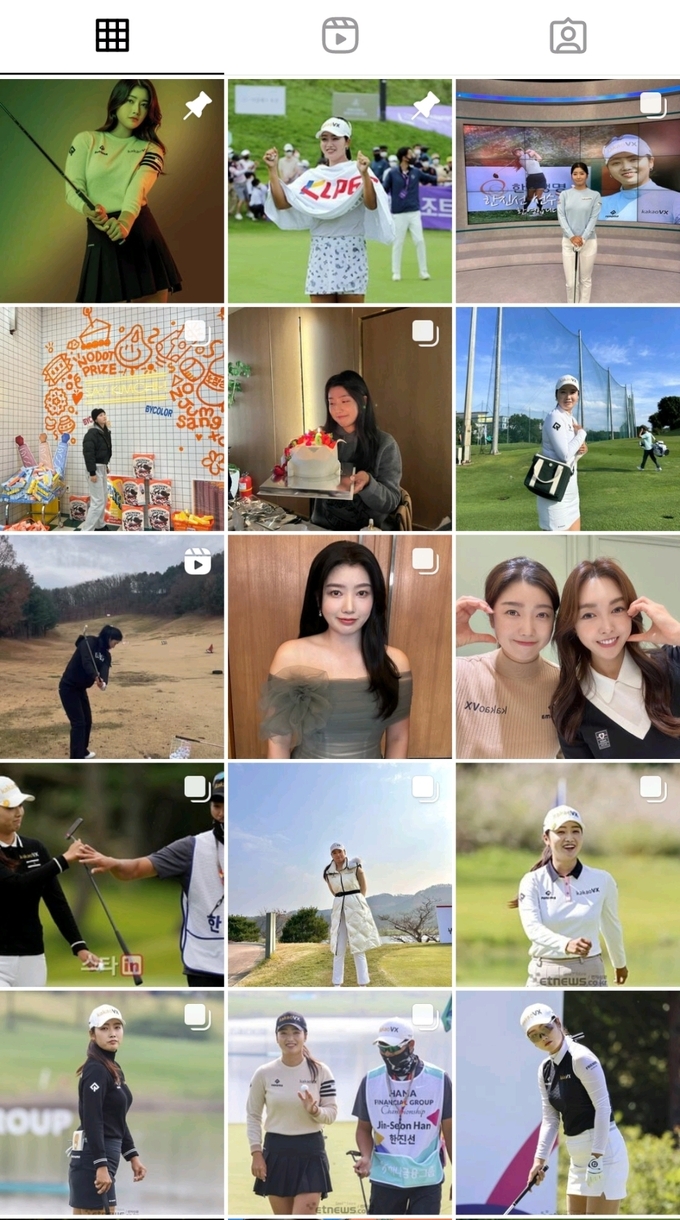Open the selfie post with two women
Viewport: 680px width, 1220px height.
tap(567, 647)
